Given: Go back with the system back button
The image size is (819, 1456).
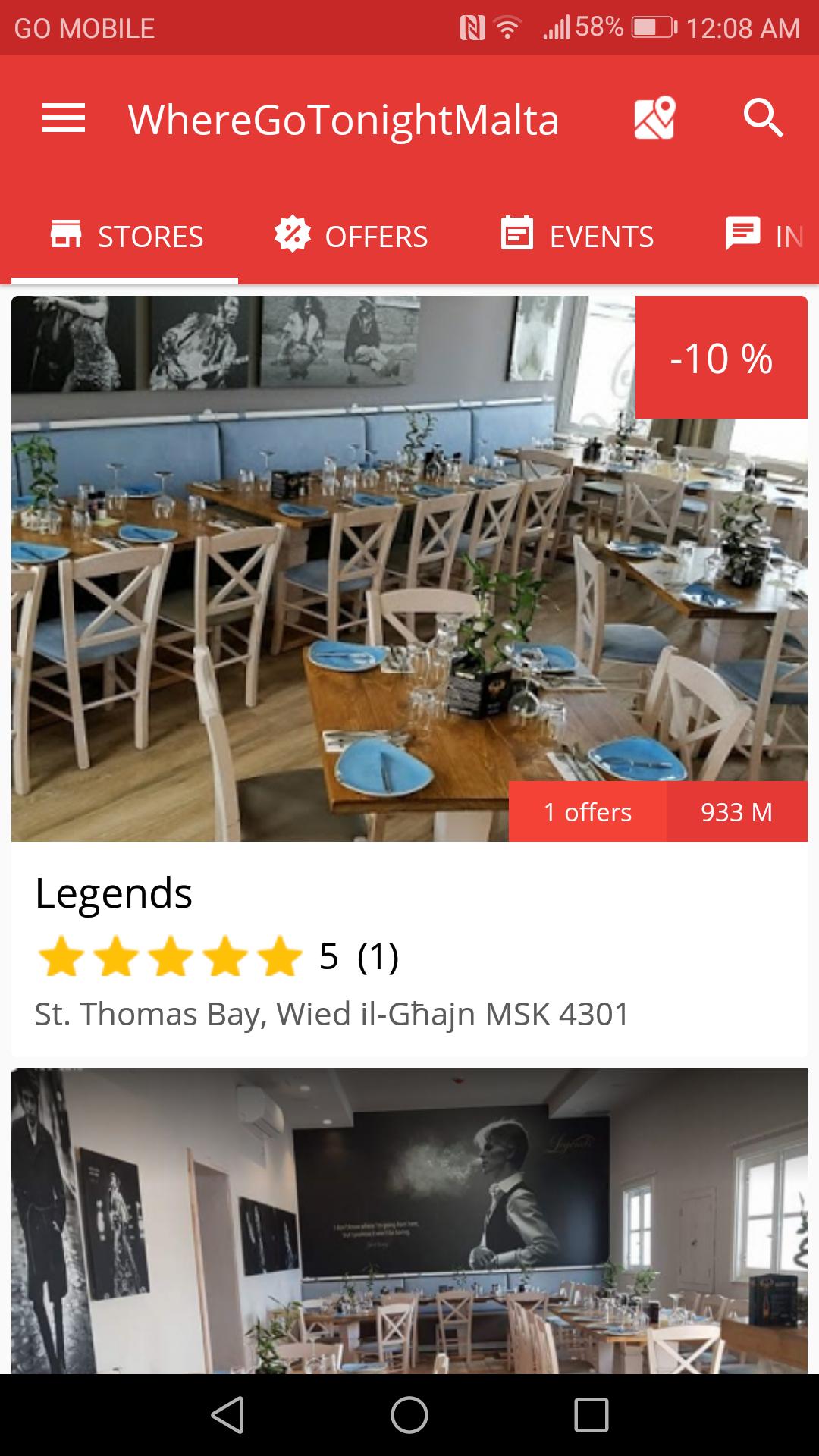Looking at the screenshot, I should click(x=227, y=1415).
